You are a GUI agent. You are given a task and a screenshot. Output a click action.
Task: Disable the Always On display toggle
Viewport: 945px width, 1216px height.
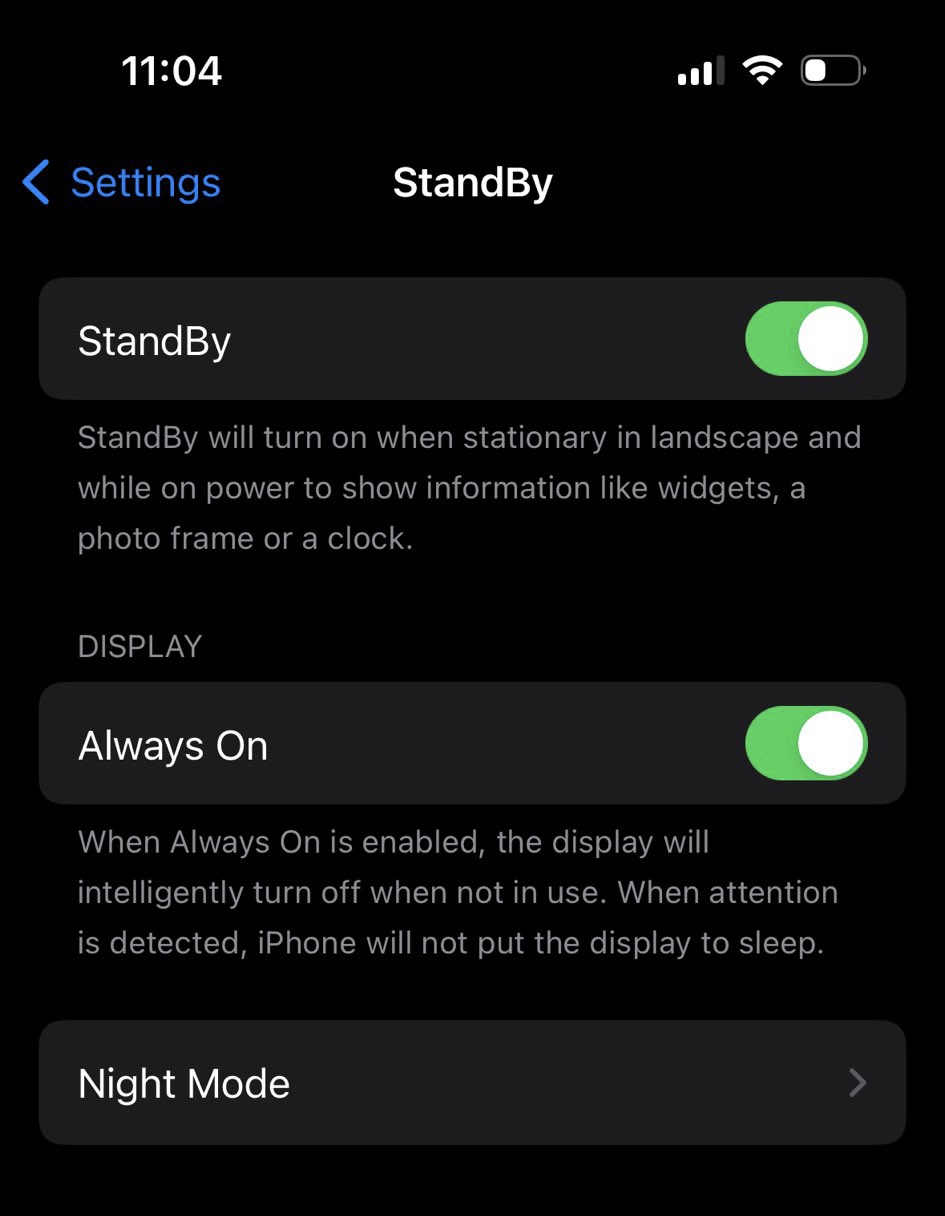pyautogui.click(x=805, y=744)
